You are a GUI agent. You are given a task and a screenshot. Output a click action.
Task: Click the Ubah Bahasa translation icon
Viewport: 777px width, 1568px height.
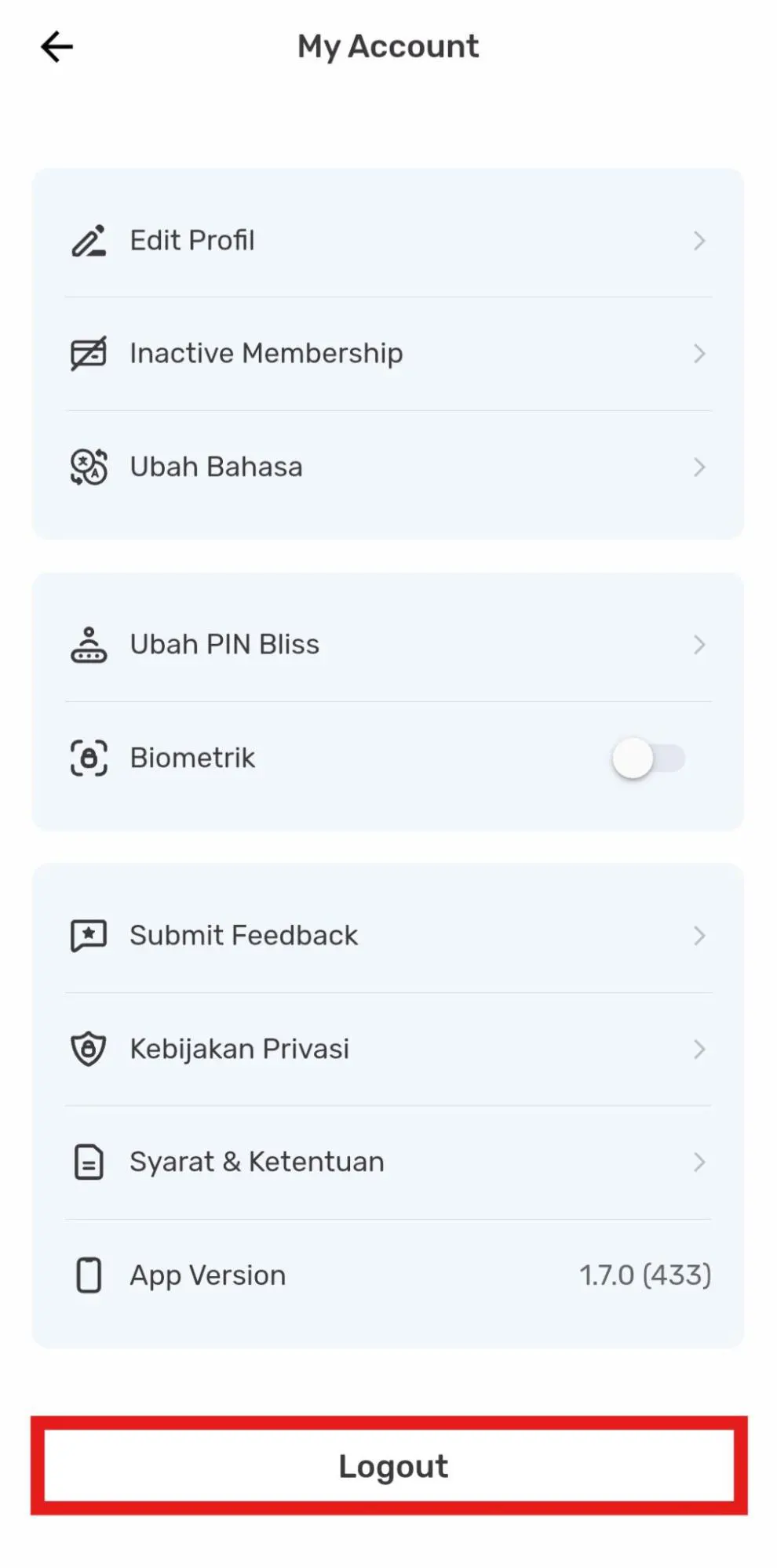point(88,466)
